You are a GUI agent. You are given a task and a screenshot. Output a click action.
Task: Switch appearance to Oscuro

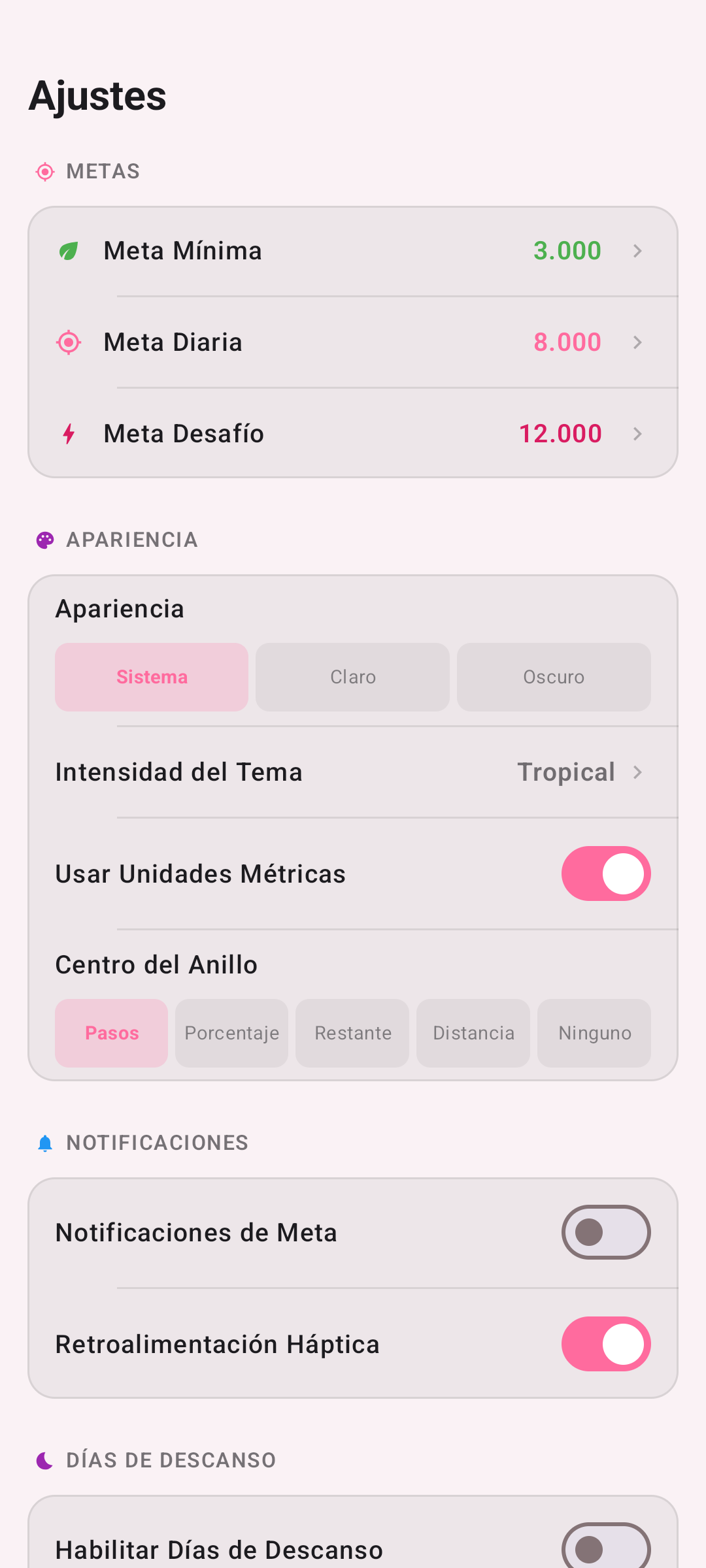554,677
